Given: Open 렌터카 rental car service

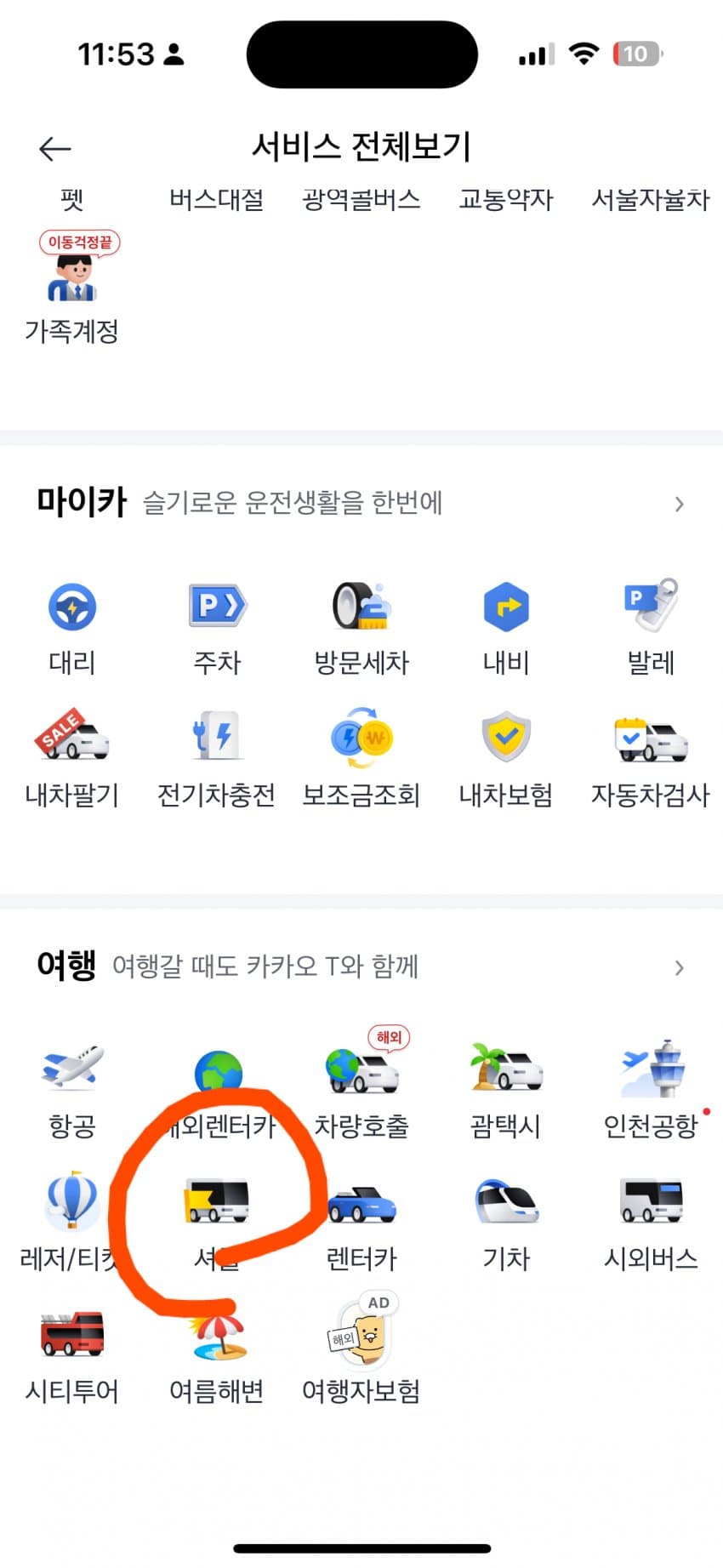Looking at the screenshot, I should (361, 1223).
